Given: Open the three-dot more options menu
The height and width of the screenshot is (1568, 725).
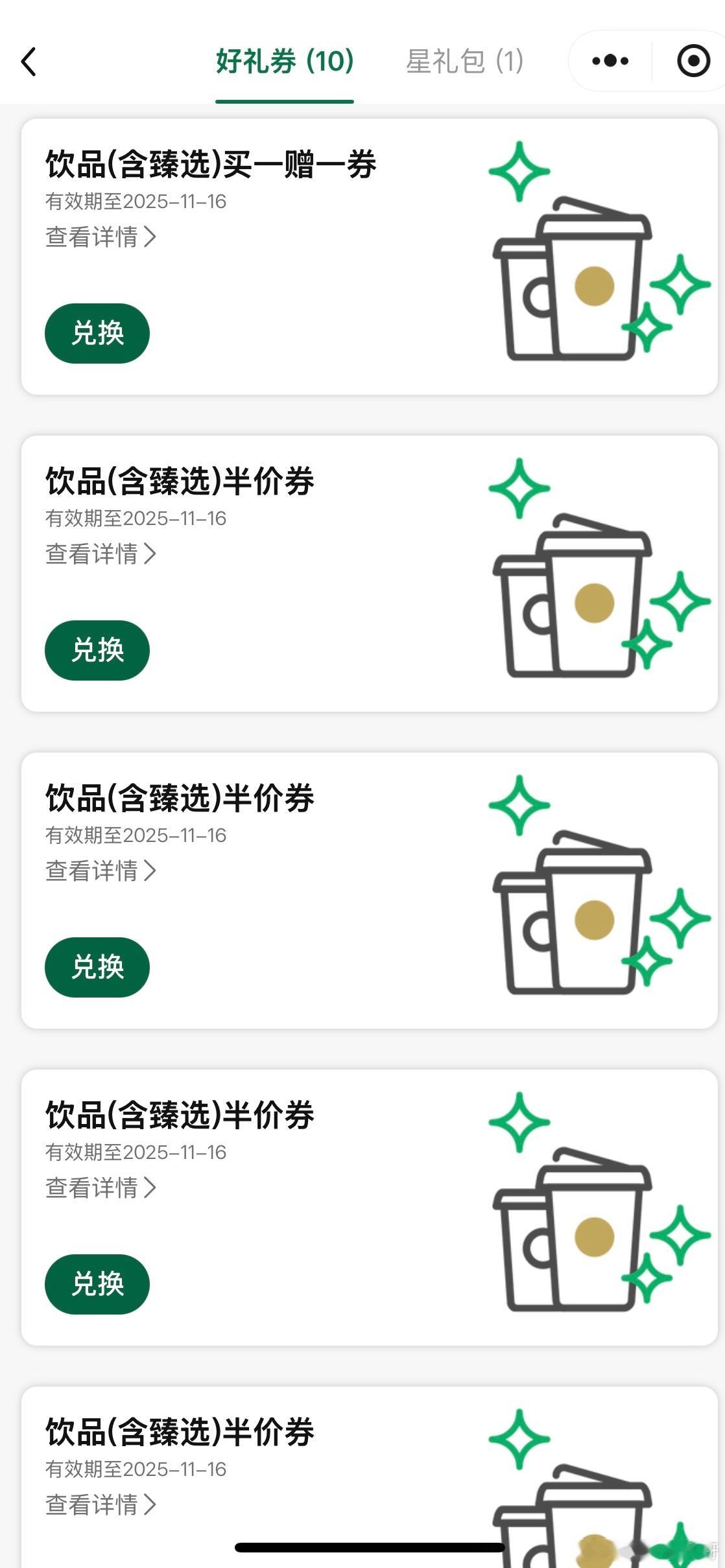Looking at the screenshot, I should (x=608, y=60).
